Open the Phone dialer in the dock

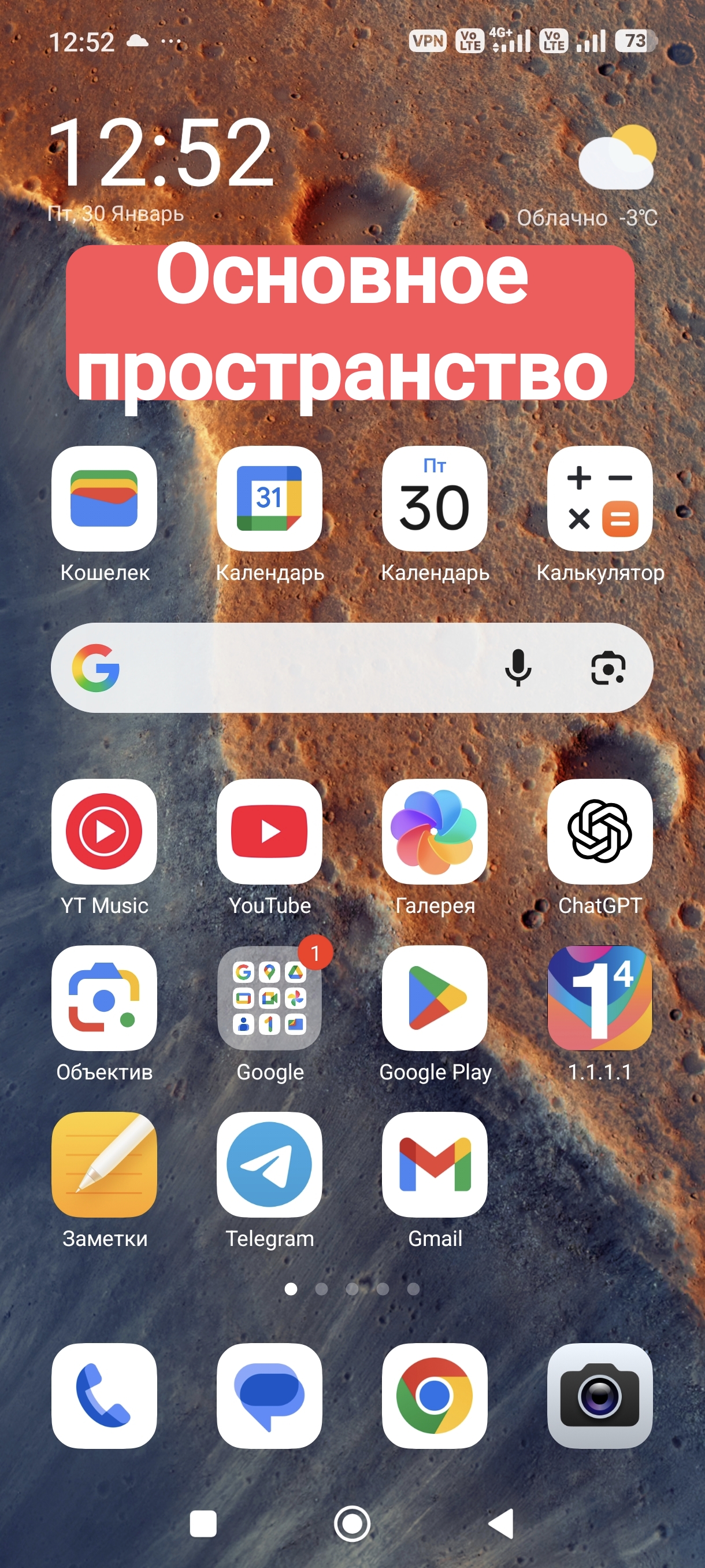tap(104, 1396)
